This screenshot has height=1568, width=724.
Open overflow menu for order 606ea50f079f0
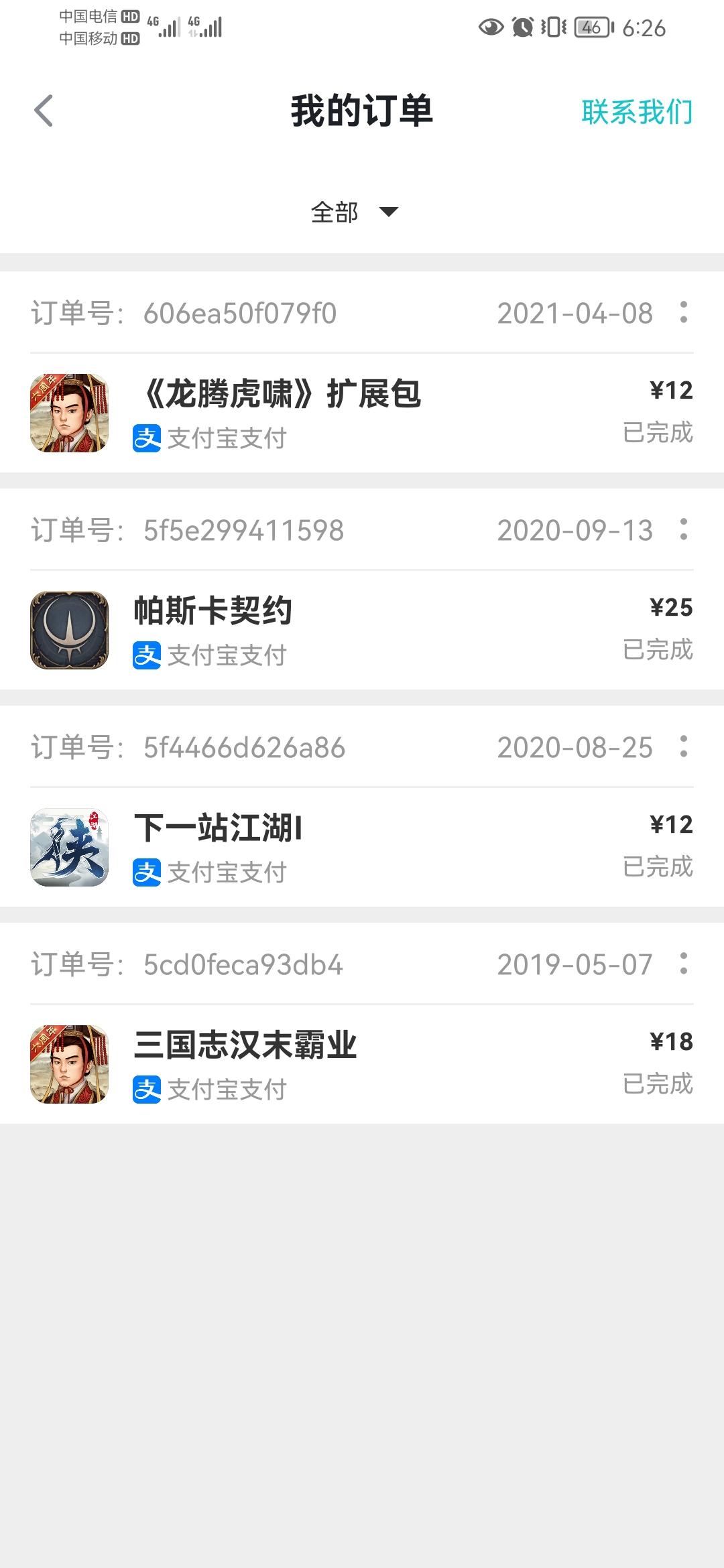pyautogui.click(x=683, y=312)
